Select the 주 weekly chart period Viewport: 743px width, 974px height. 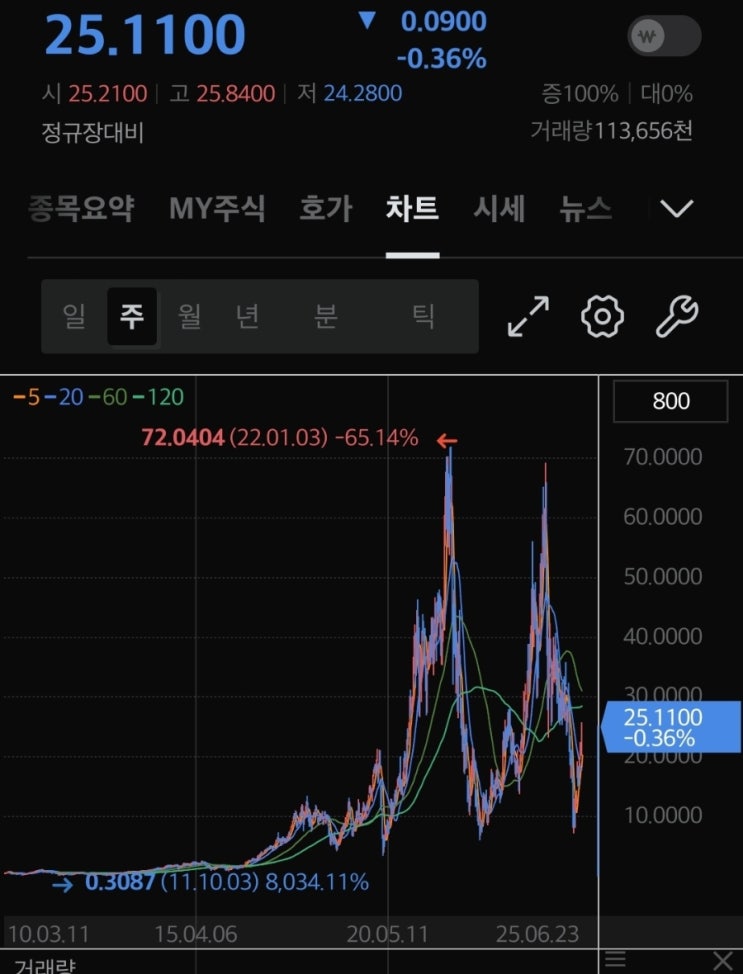(132, 317)
